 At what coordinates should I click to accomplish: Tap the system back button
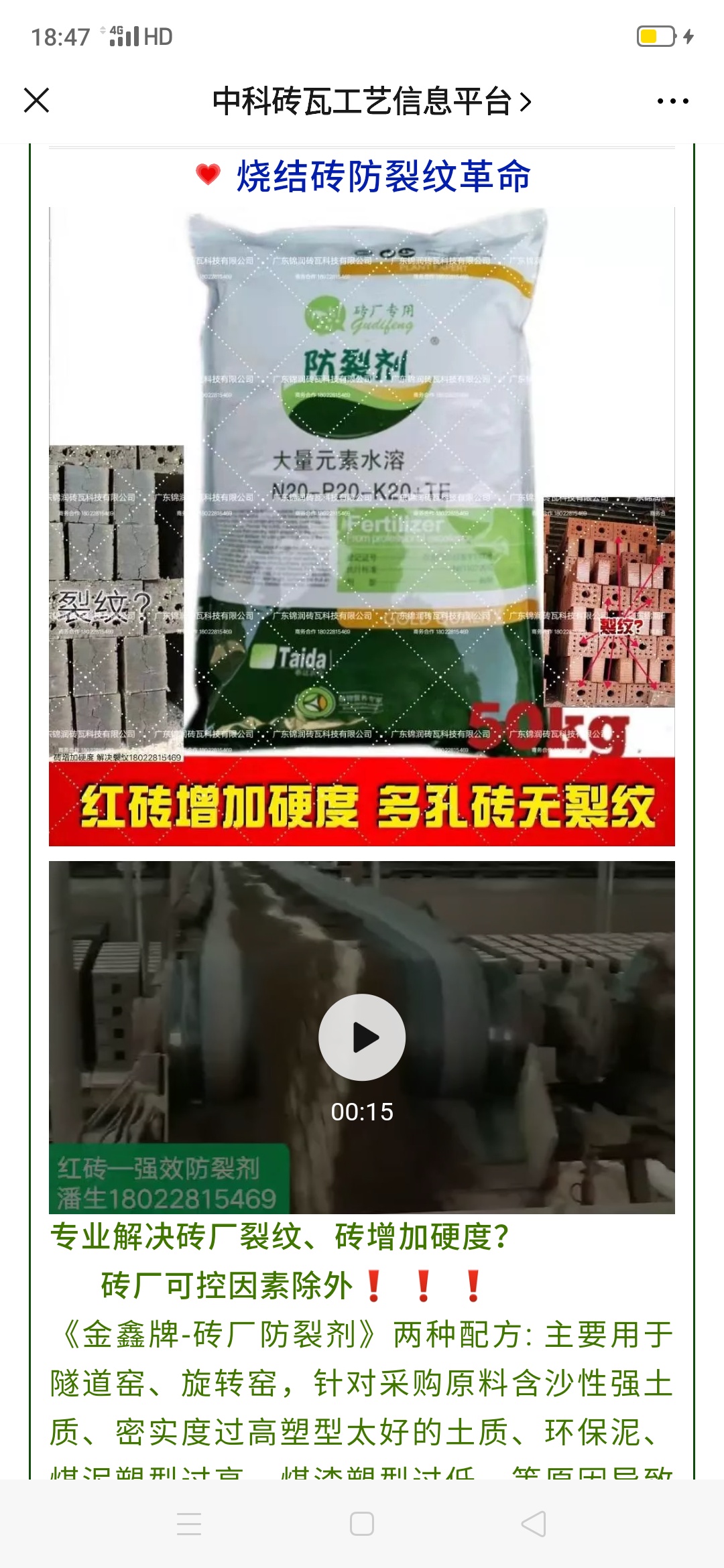534,1524
